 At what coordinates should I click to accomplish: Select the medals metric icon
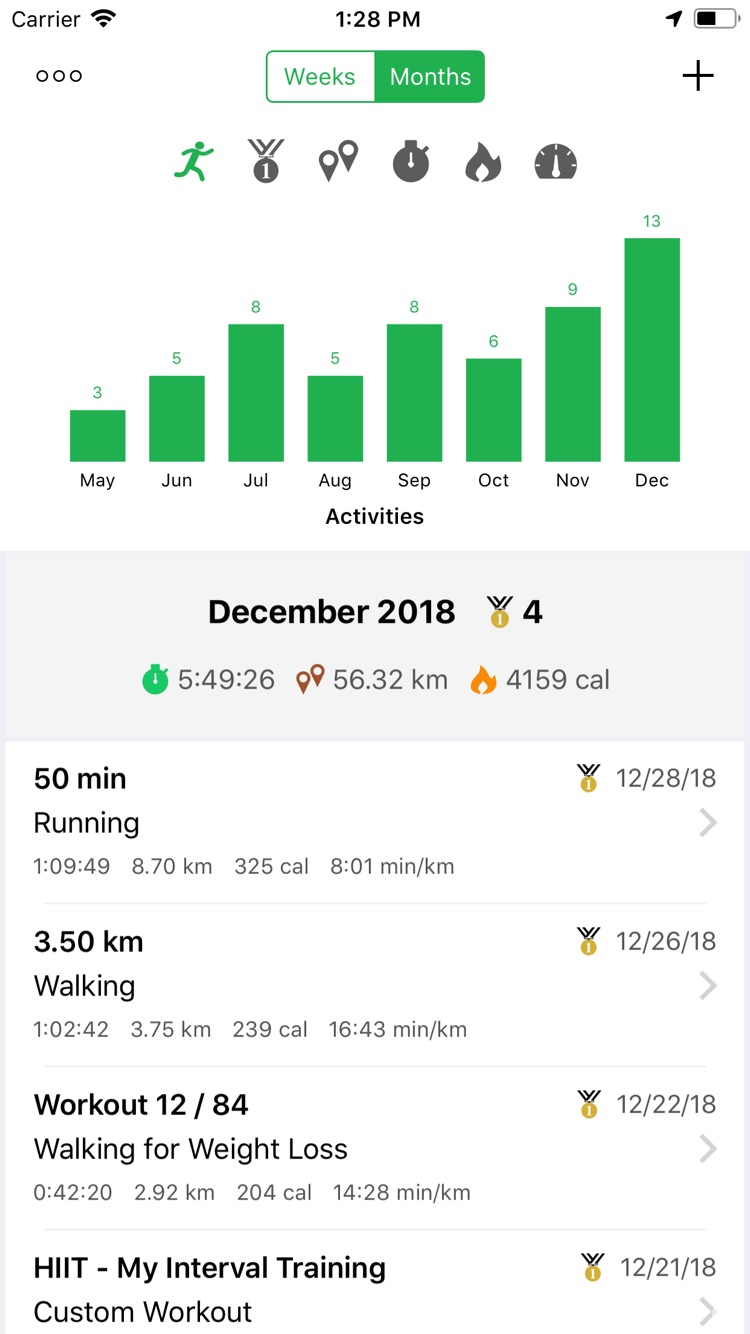[265, 160]
